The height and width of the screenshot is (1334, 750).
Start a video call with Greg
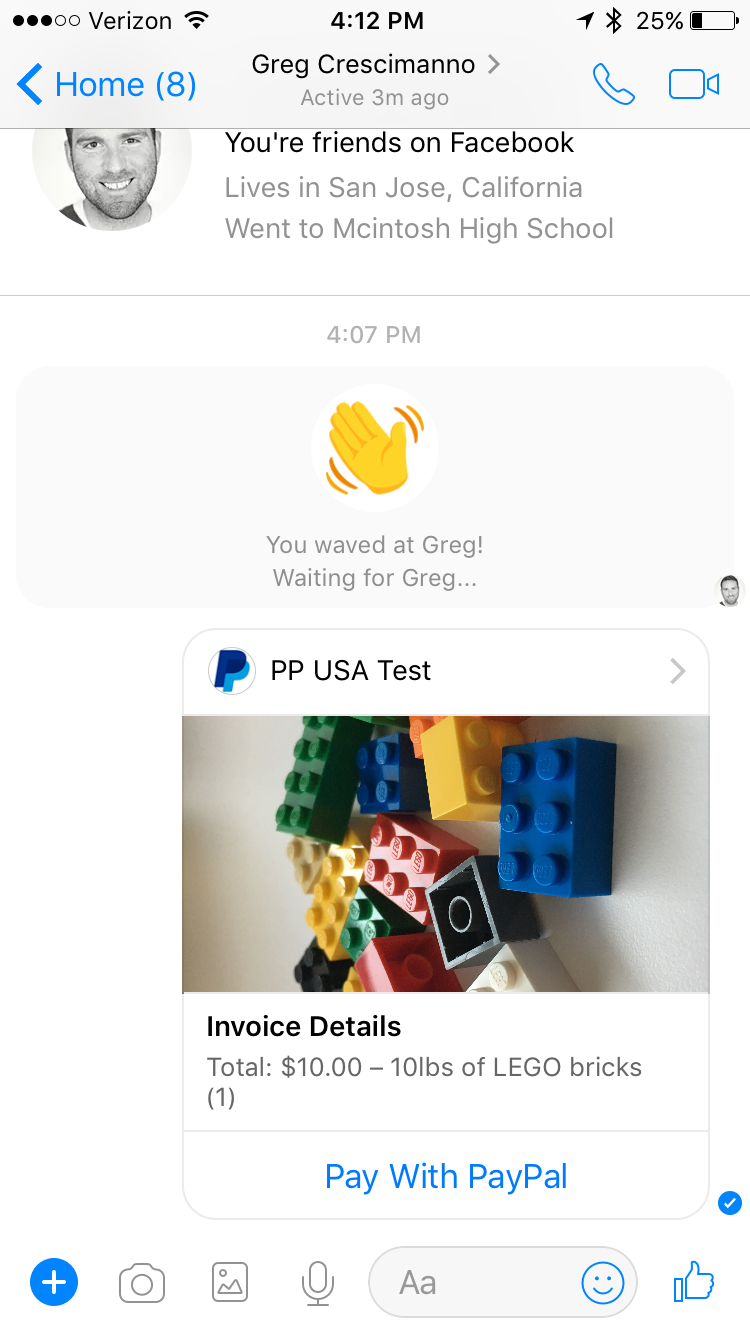click(x=694, y=85)
